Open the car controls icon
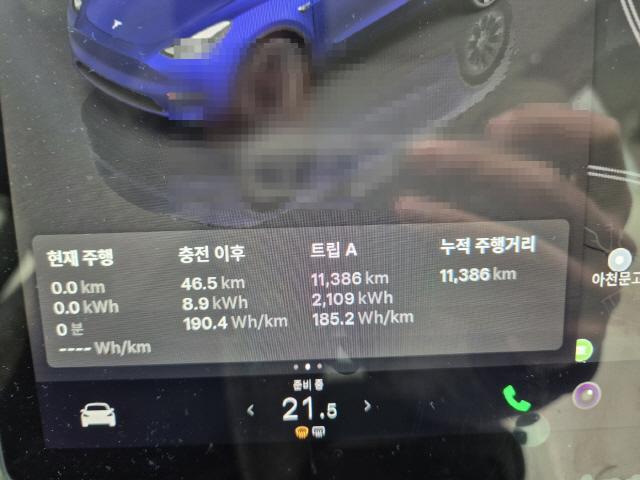Image resolution: width=640 pixels, height=480 pixels. coord(97,414)
